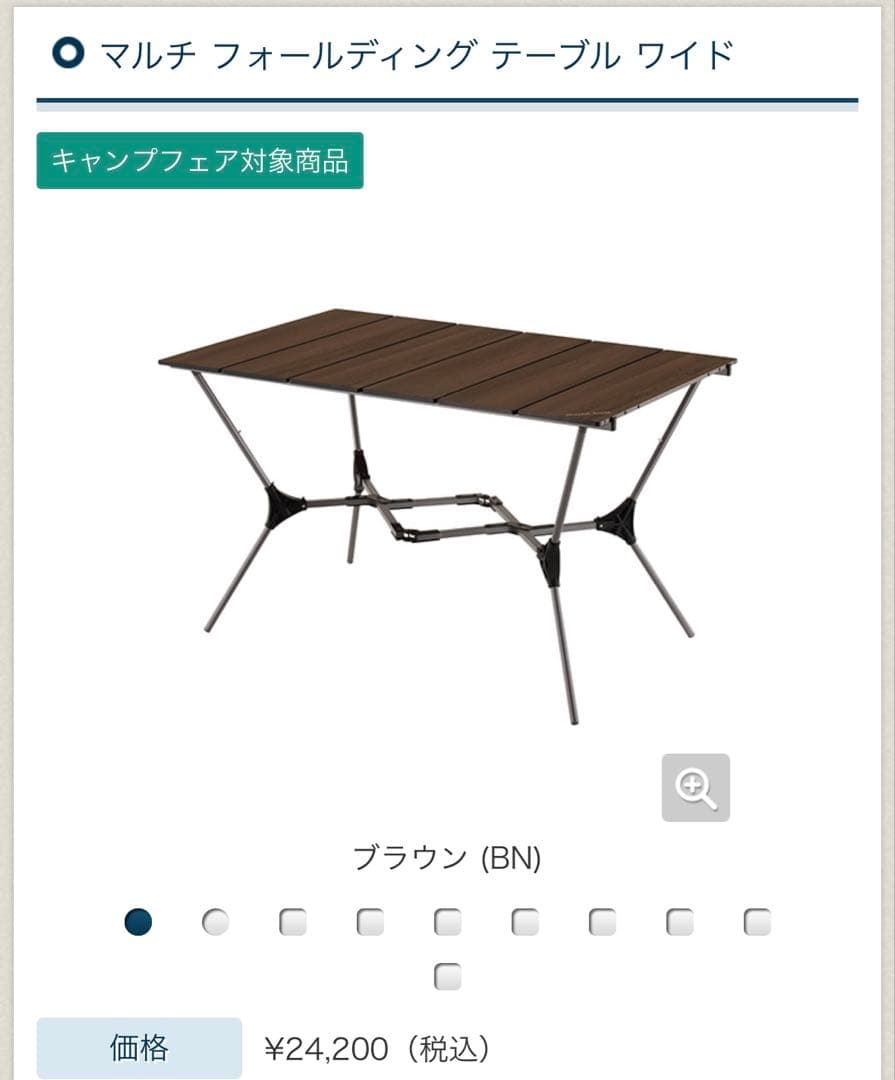Select the currently active navy radio swatch
This screenshot has height=1080, width=895.
tap(138, 923)
